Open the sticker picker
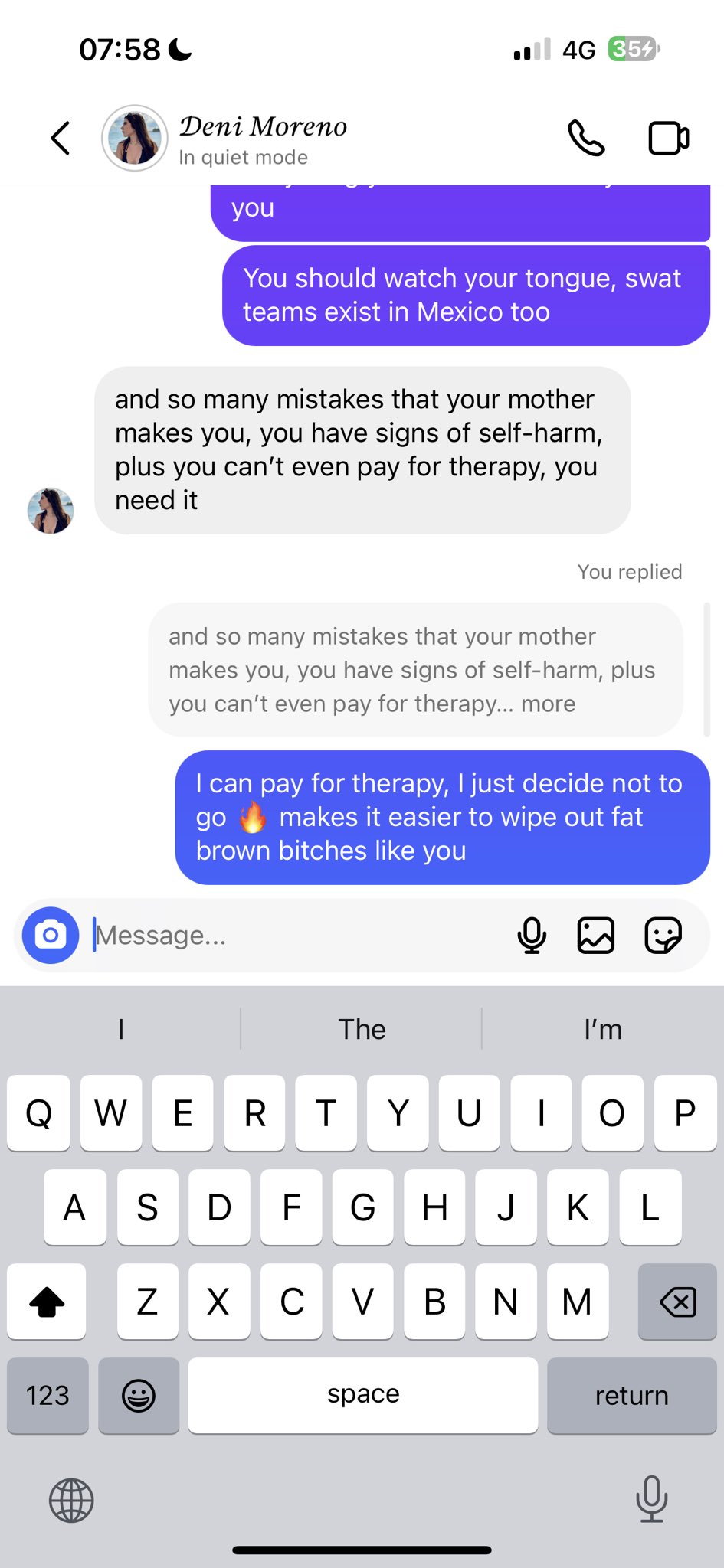The image size is (724, 1568). (x=663, y=935)
